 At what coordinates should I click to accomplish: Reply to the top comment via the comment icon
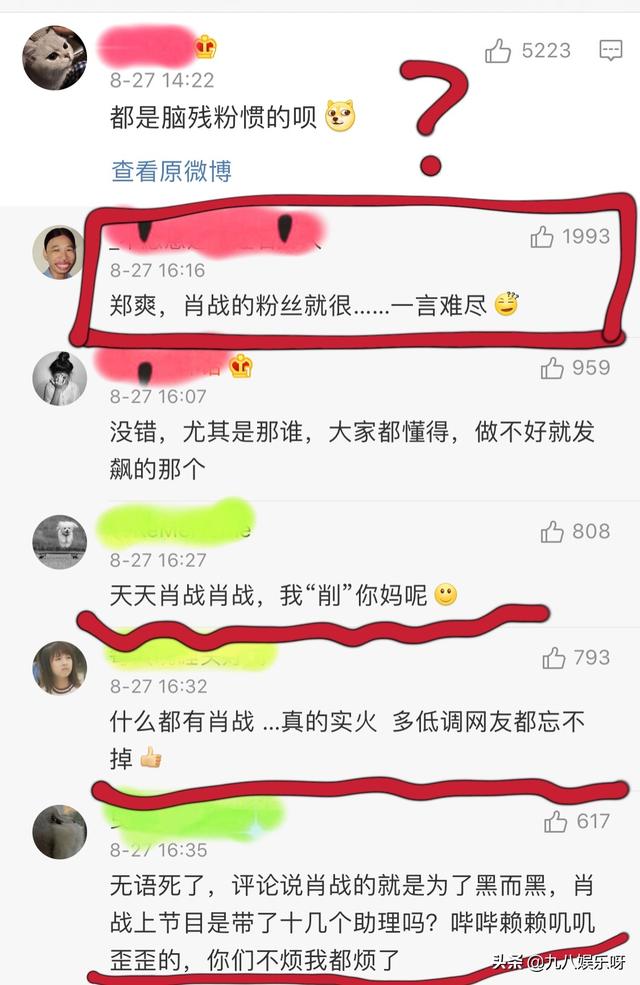click(610, 51)
